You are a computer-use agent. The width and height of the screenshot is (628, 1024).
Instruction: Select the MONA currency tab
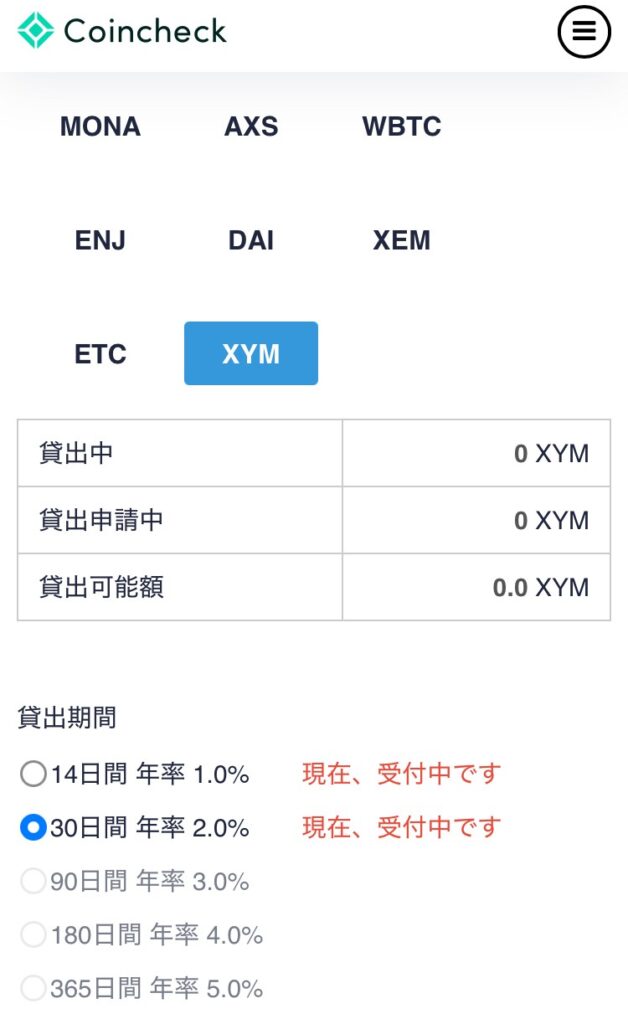(x=100, y=127)
